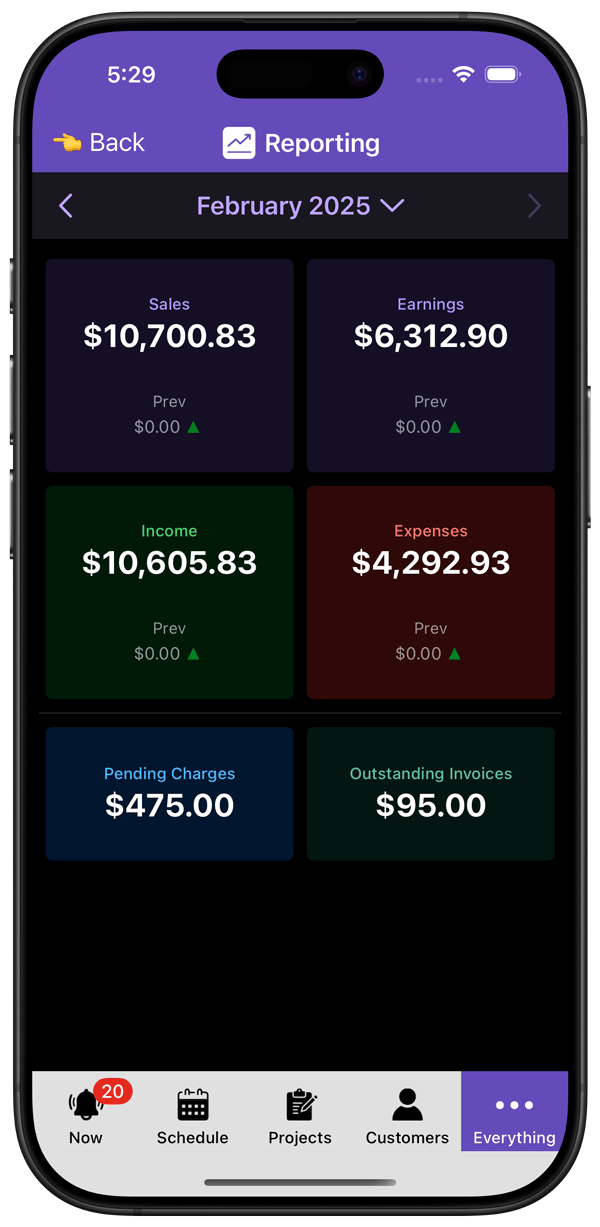Open the Earnings report card

(430, 365)
